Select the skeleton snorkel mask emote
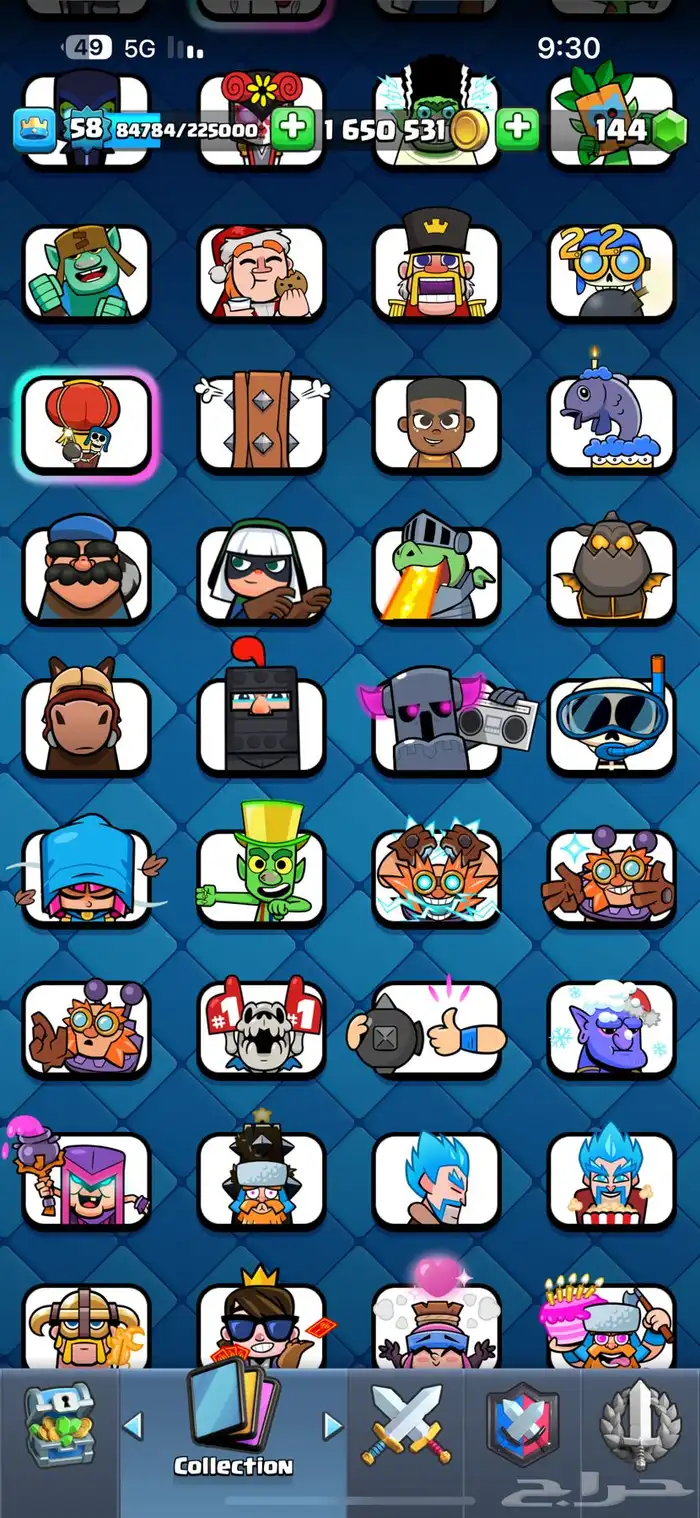The image size is (700, 1518). pyautogui.click(x=611, y=724)
